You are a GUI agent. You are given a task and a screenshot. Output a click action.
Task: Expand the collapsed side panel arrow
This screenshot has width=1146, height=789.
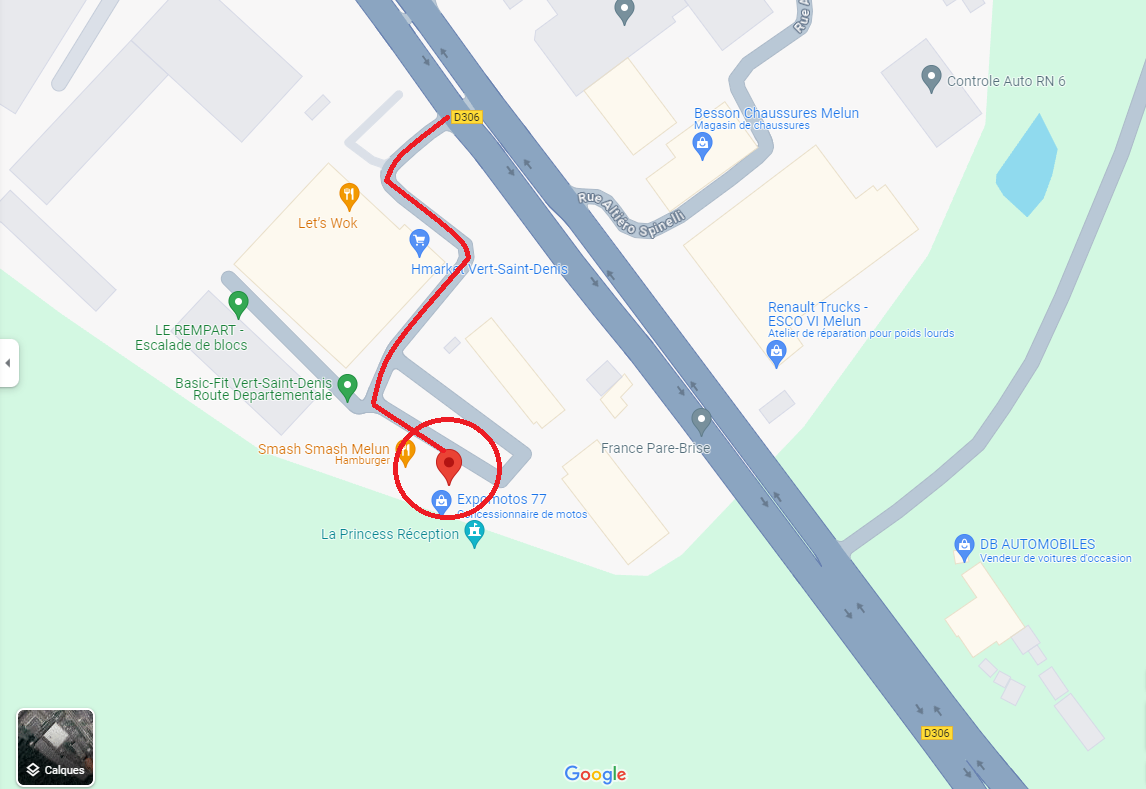coord(8,362)
